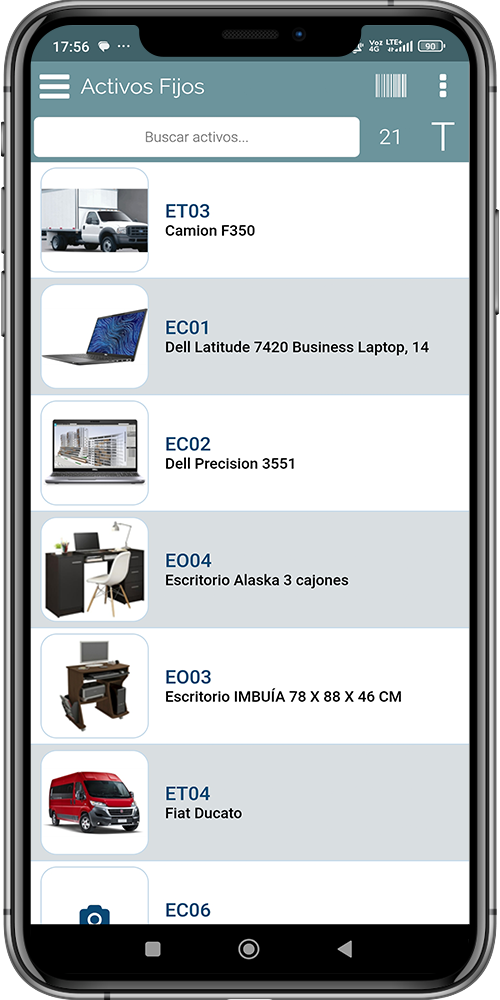Viewport: 500px width, 1000px height.
Task: Open asset ET04 Fiat Ducato
Action: pyautogui.click(x=250, y=802)
